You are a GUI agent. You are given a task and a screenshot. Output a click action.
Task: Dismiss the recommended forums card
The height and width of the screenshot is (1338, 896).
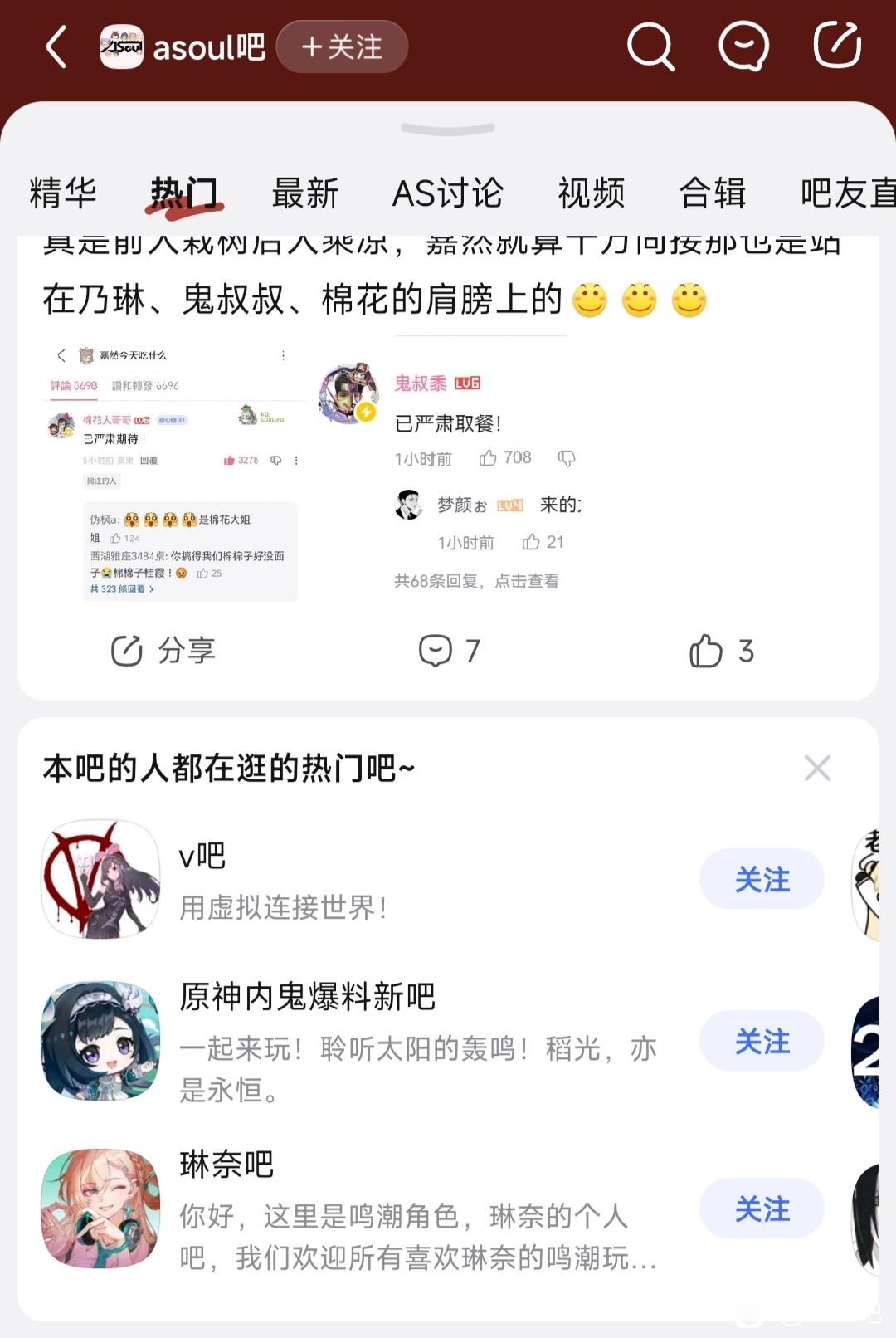[x=817, y=769]
